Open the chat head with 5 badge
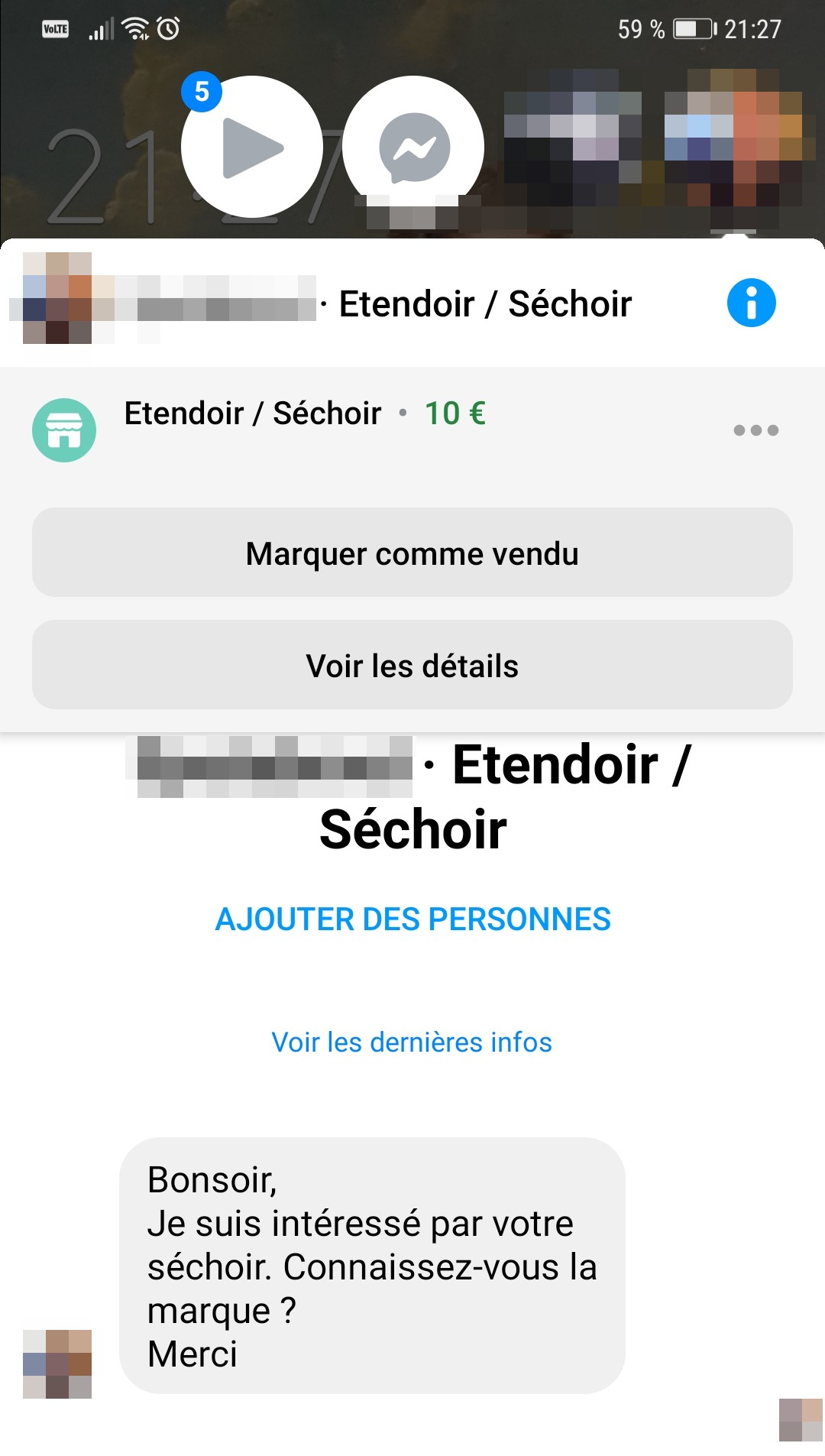Viewport: 825px width, 1456px height. point(252,147)
